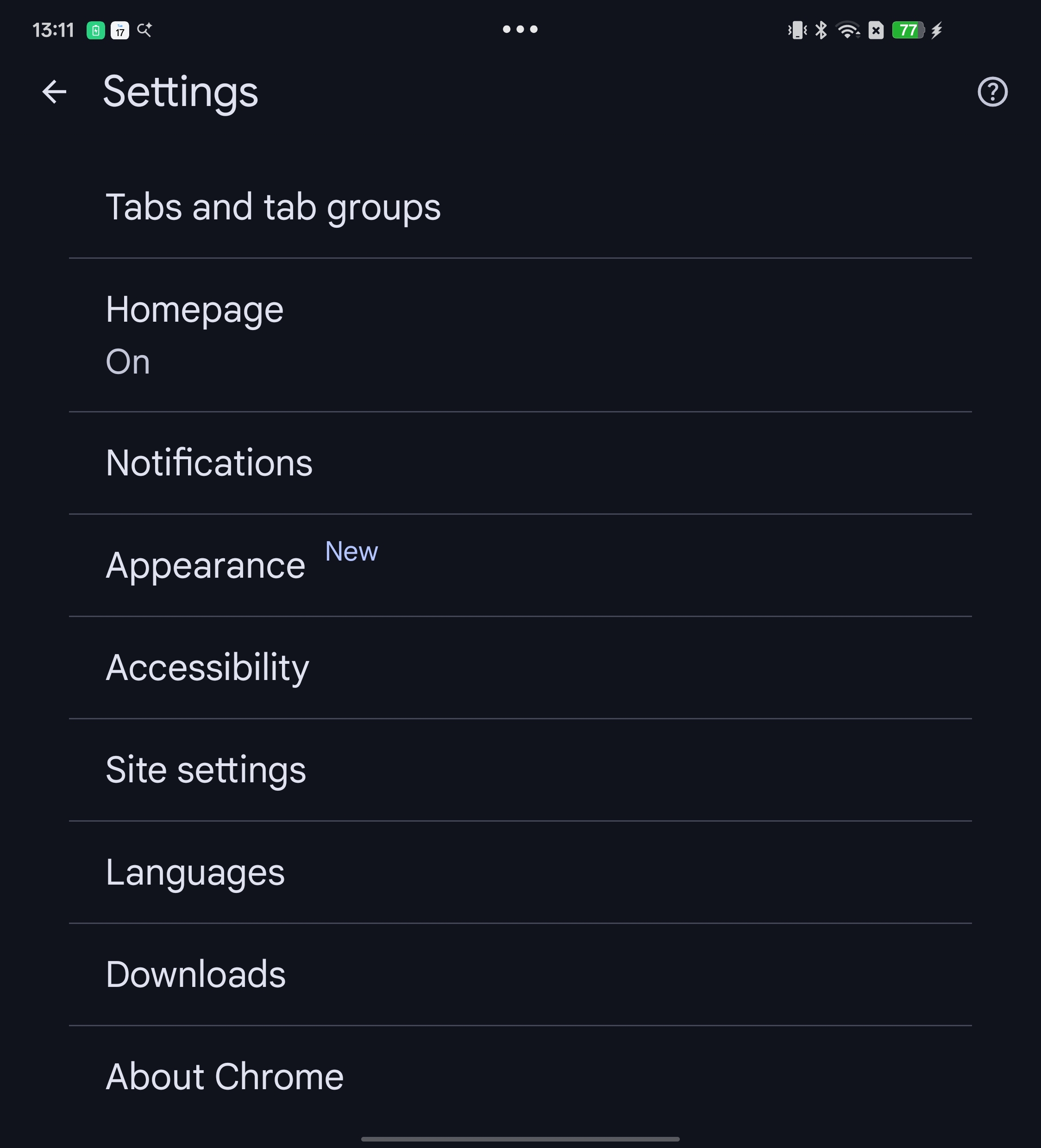The image size is (1041, 1148).
Task: Open the help icon
Action: point(991,92)
